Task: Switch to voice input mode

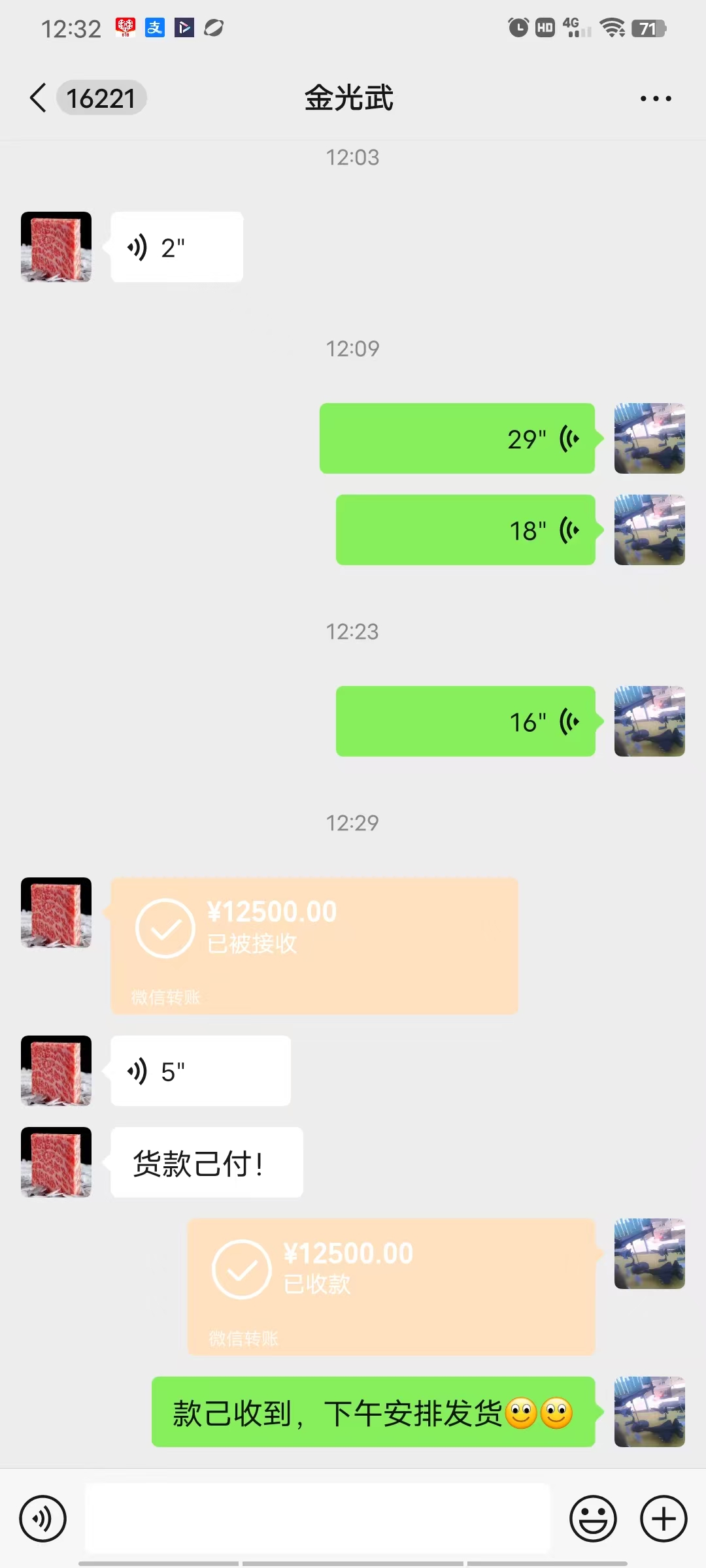Action: tap(43, 1518)
